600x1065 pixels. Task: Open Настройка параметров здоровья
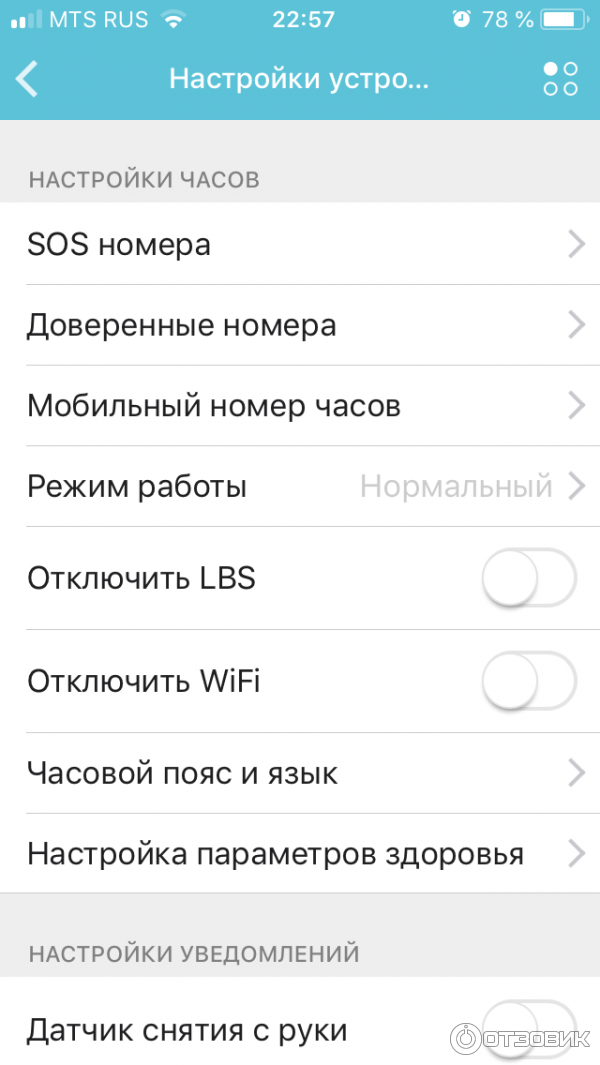[300, 854]
